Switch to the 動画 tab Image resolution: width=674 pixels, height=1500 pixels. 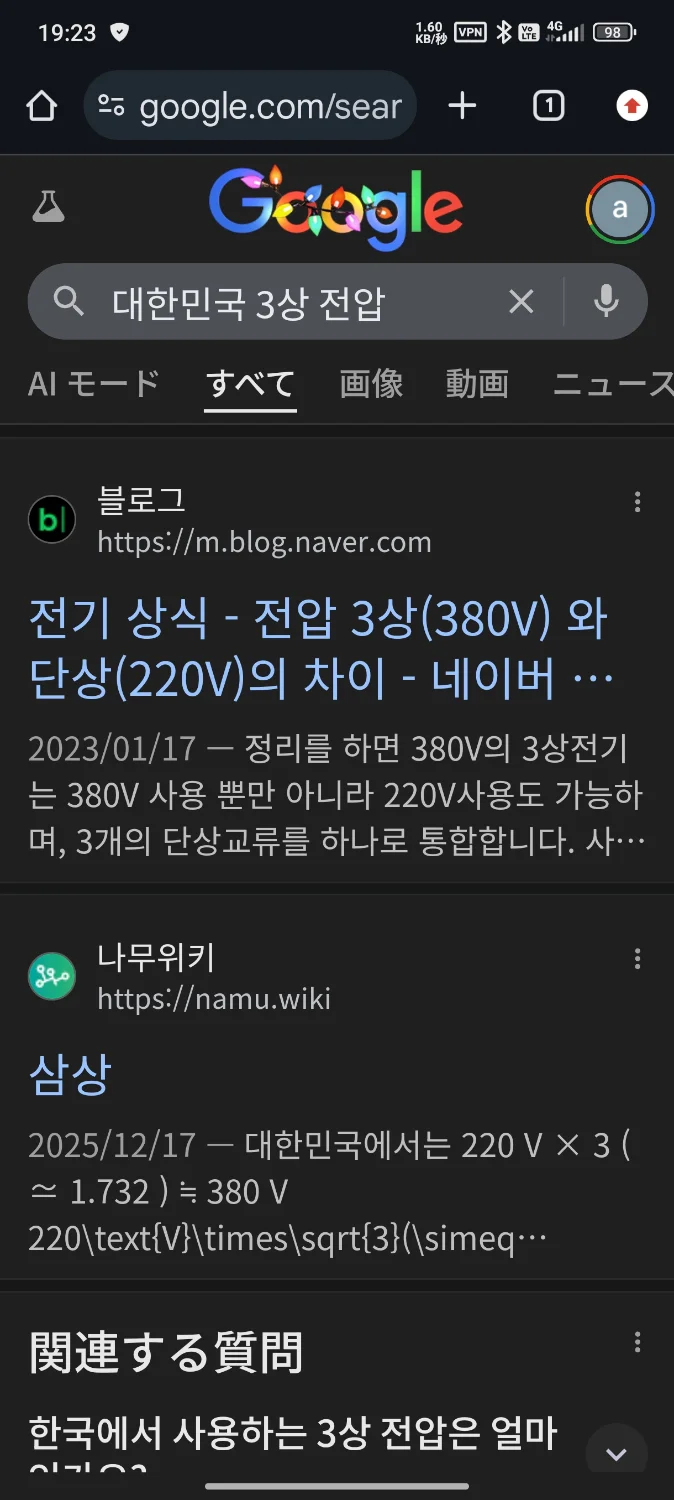pyautogui.click(x=477, y=384)
